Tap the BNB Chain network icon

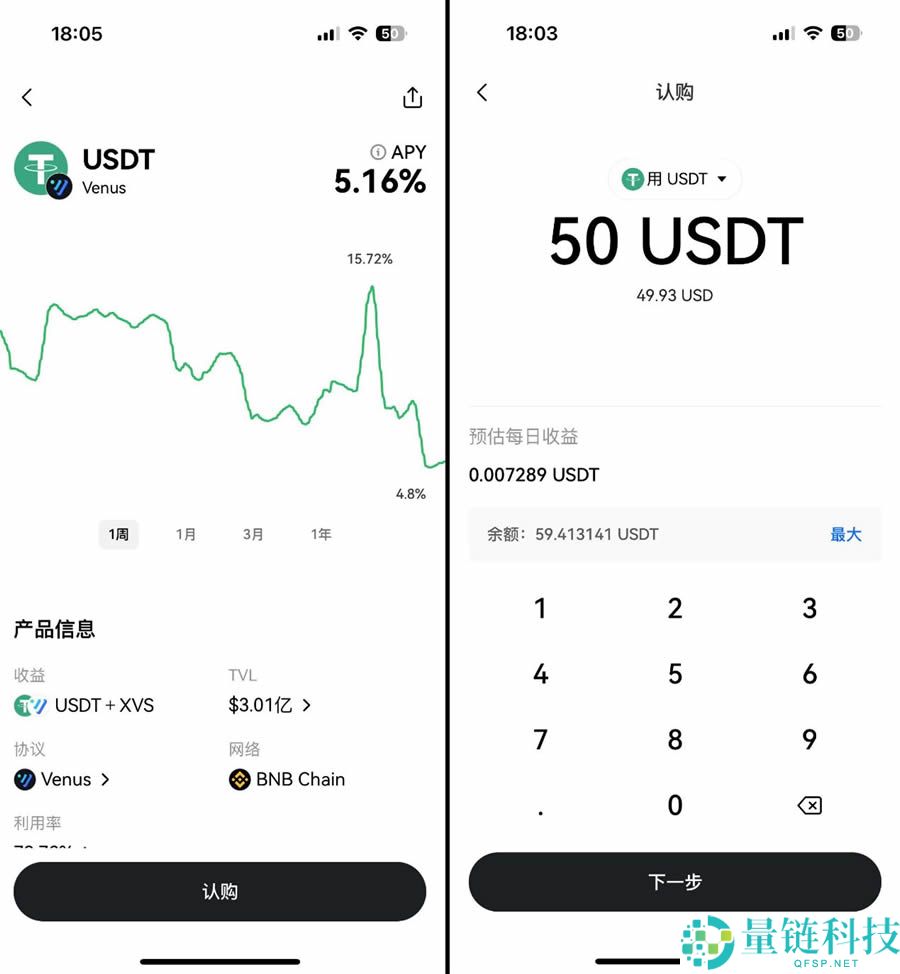pos(239,779)
